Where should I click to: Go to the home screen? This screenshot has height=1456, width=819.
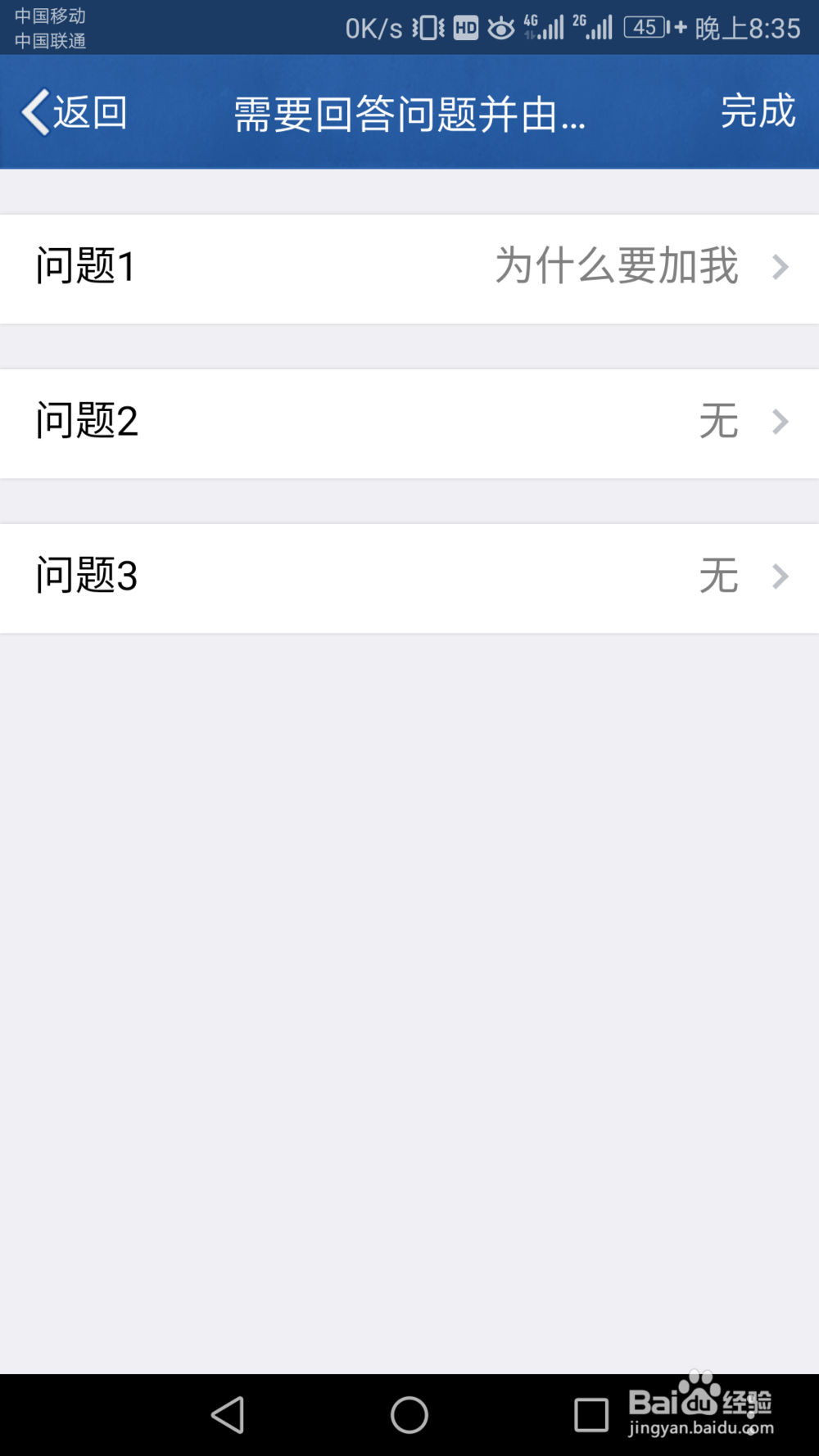(409, 1414)
